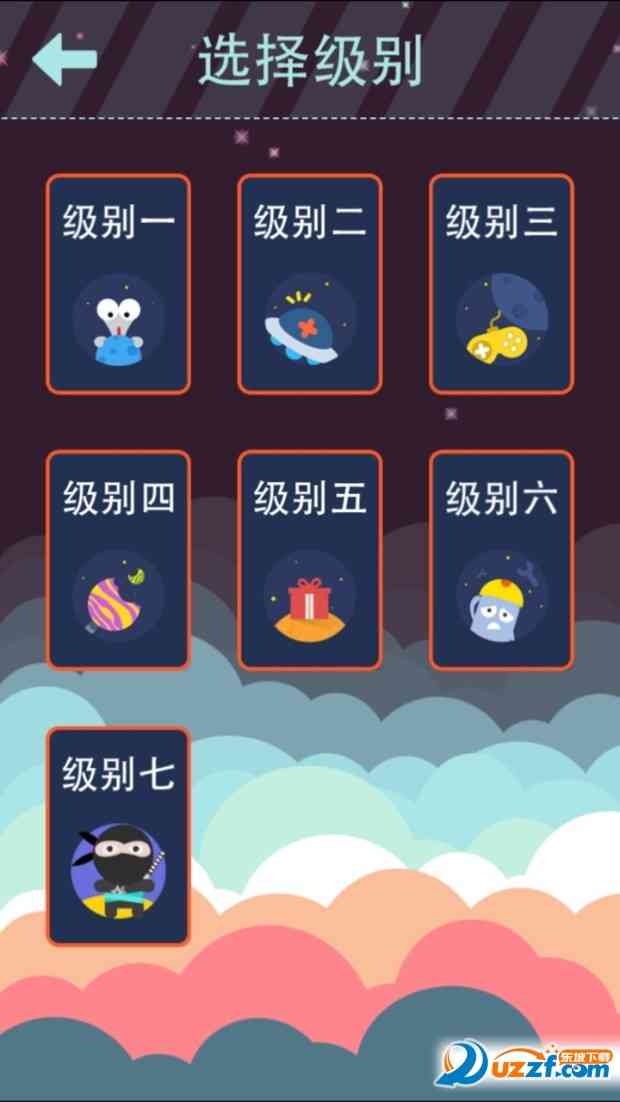Open the 级别一 level card
Viewport: 620px width, 1102px height.
118,284
